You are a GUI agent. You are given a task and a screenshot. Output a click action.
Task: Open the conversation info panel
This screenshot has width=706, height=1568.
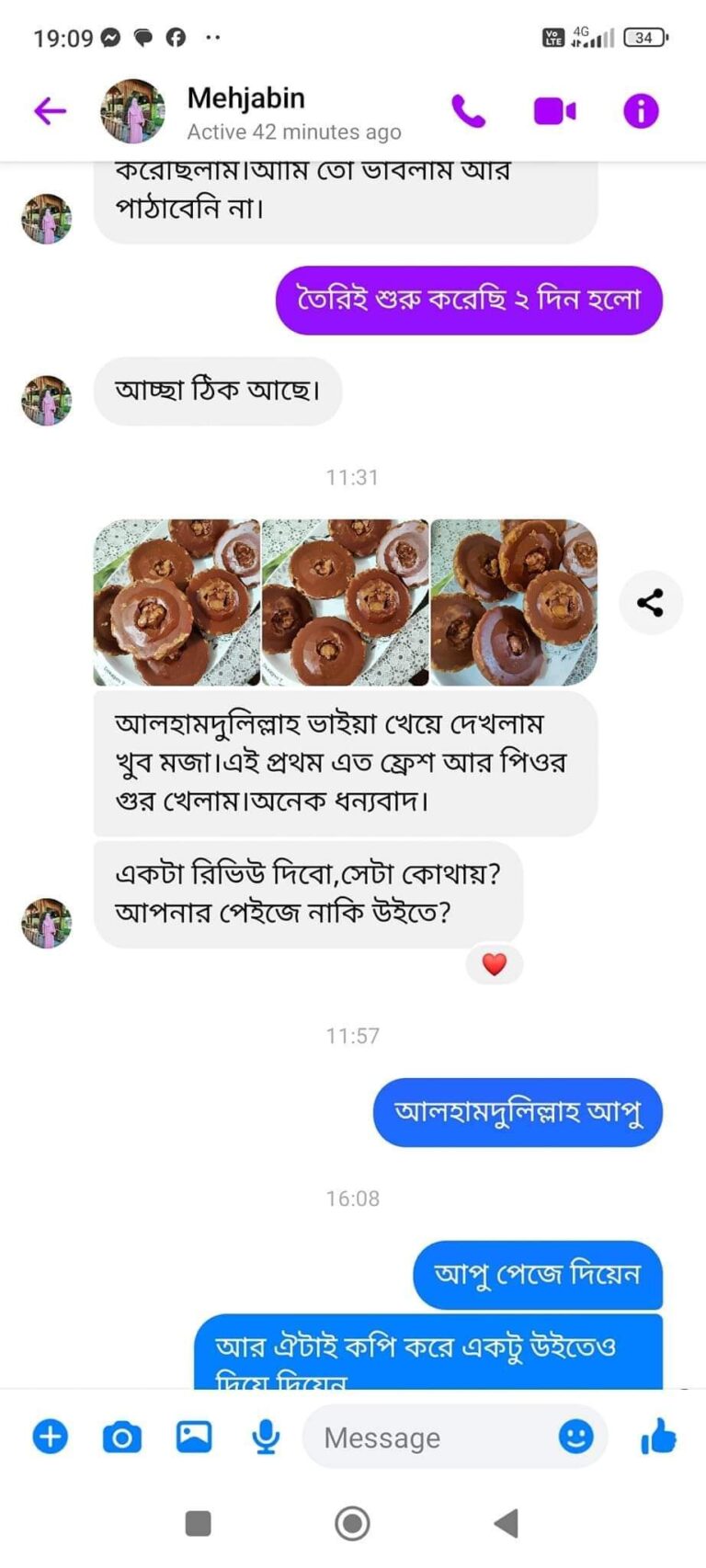click(641, 109)
